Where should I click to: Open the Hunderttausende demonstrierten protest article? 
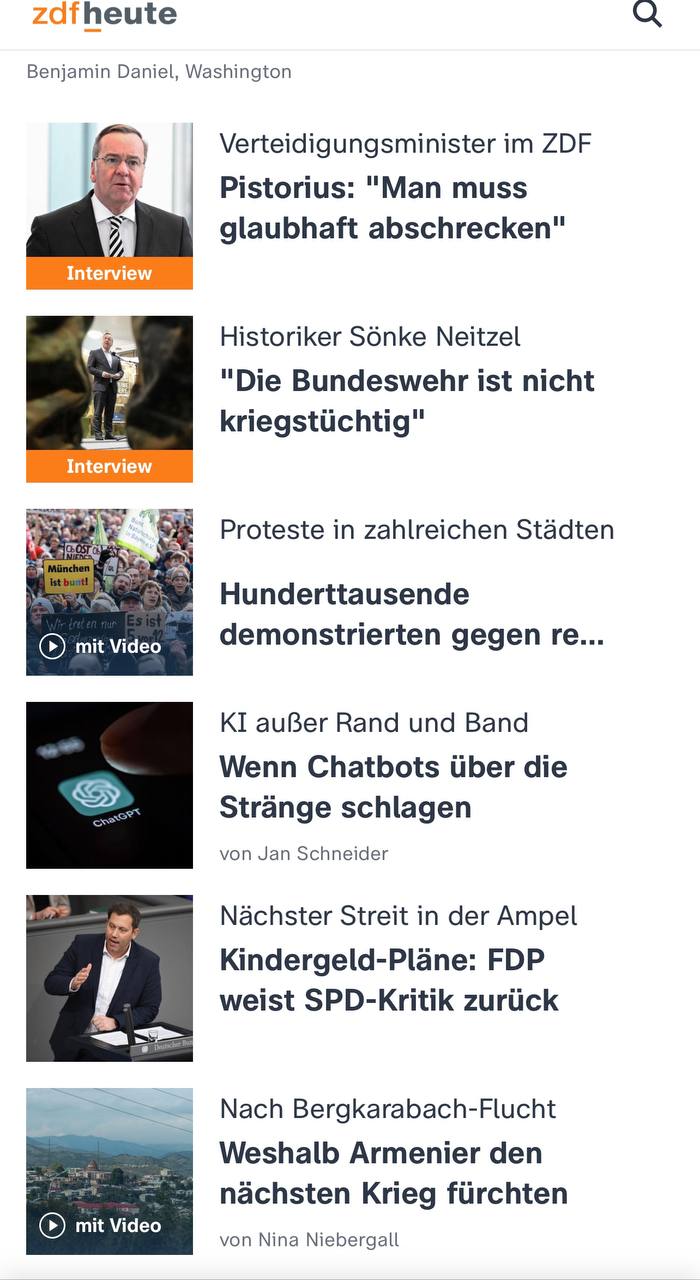pos(411,614)
